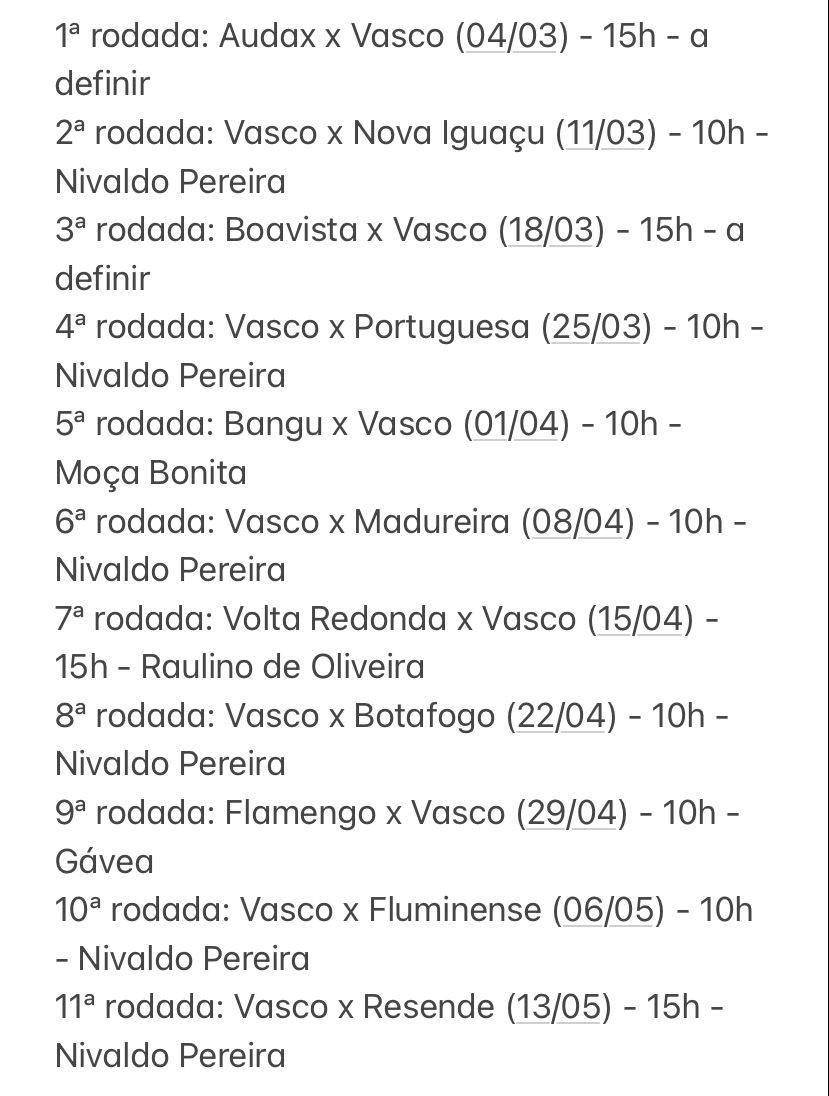Open the 13/05 date for Vasco x Resende
The width and height of the screenshot is (829, 1096).
558,1007
